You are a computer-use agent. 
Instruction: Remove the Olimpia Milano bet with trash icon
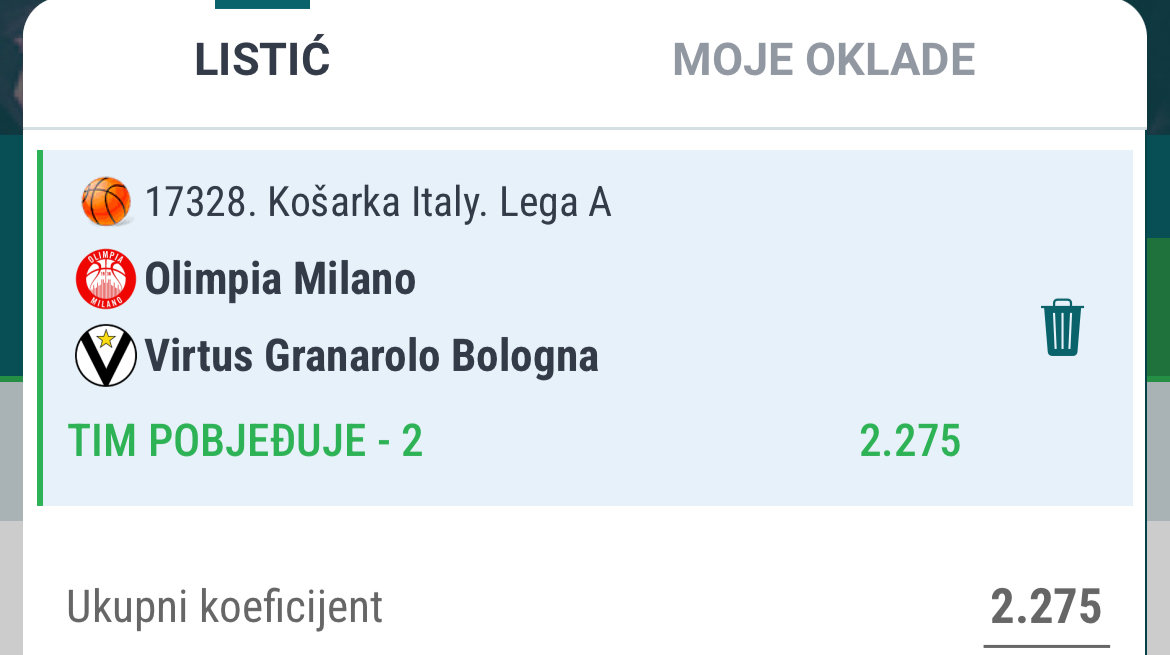(x=1062, y=327)
